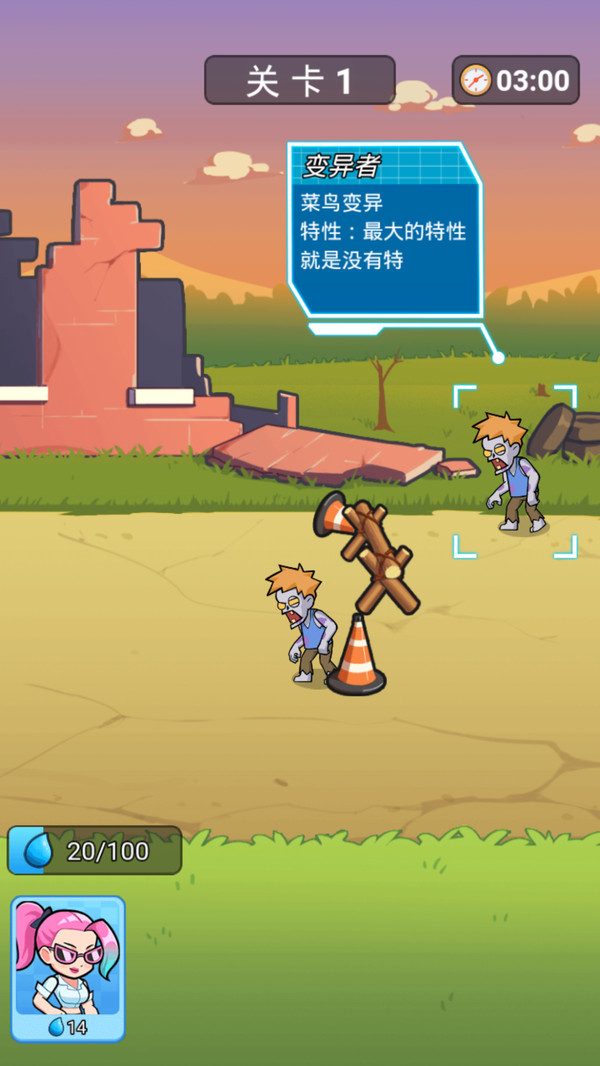Screen dimensions: 600x1066
Task: Tap the 变异者 info bubble
Action: (x=385, y=232)
